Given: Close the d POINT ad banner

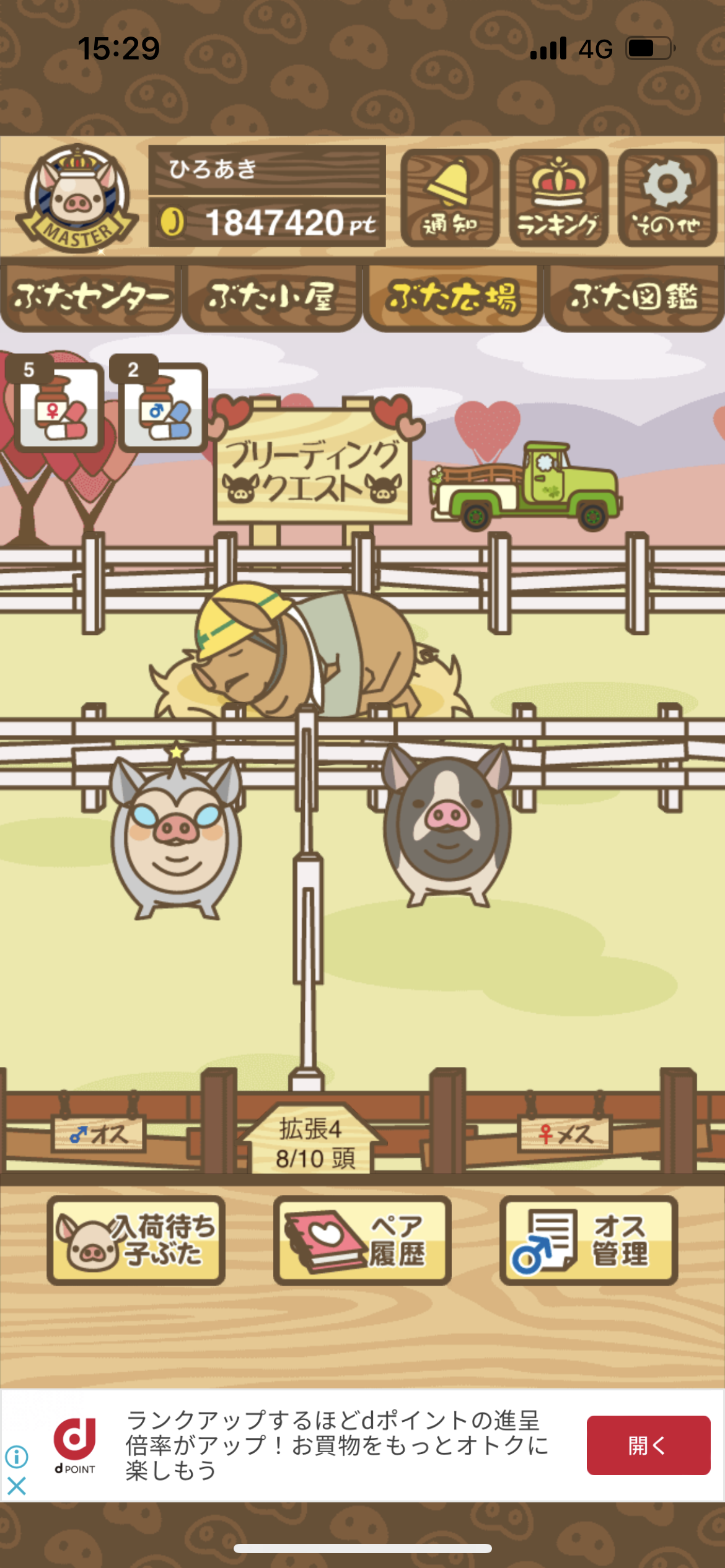Looking at the screenshot, I should click(17, 1486).
